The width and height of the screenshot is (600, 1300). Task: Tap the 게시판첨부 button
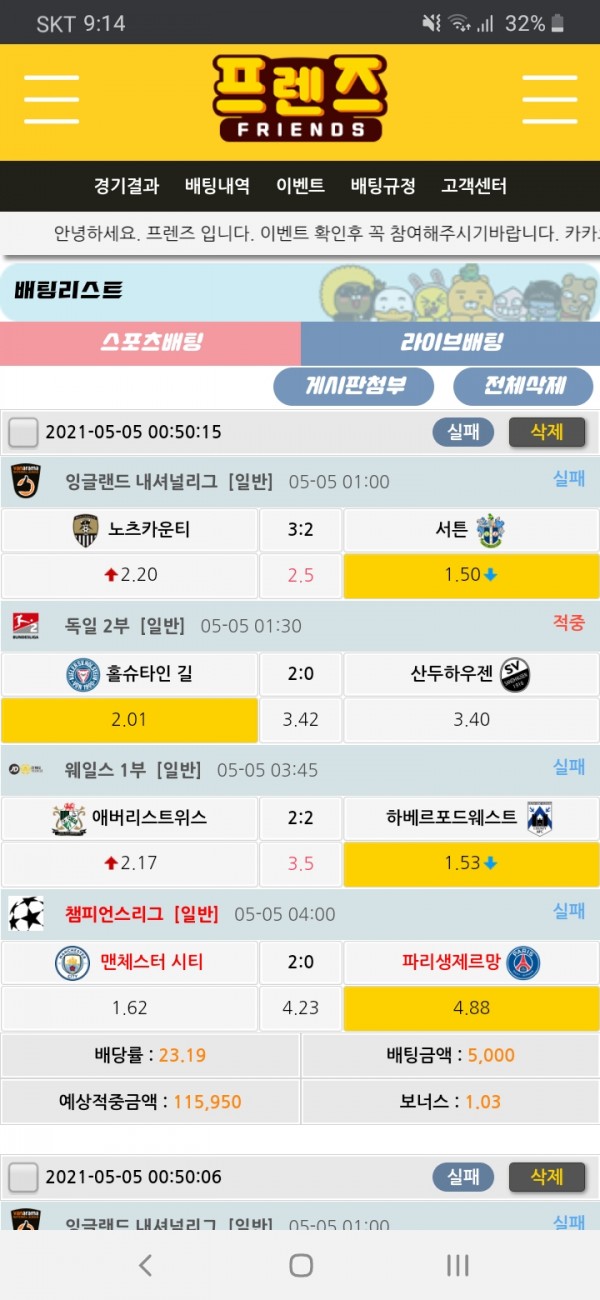pyautogui.click(x=353, y=385)
